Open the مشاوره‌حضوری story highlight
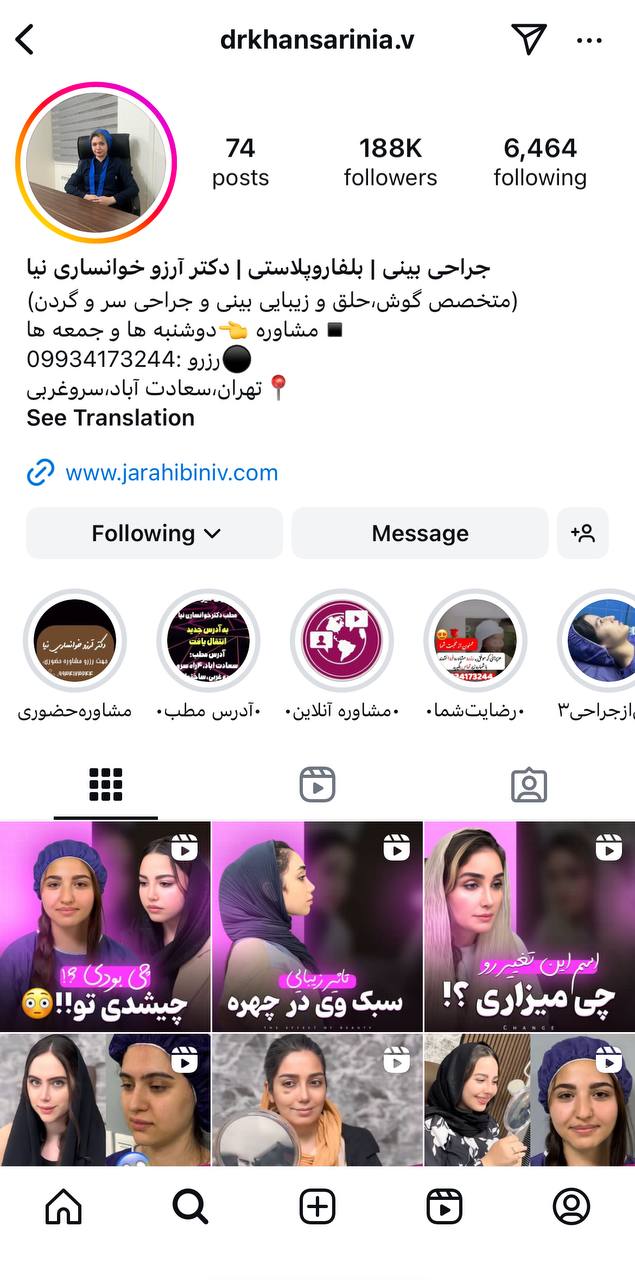Screen dimensions: 635x1280 click(75, 641)
